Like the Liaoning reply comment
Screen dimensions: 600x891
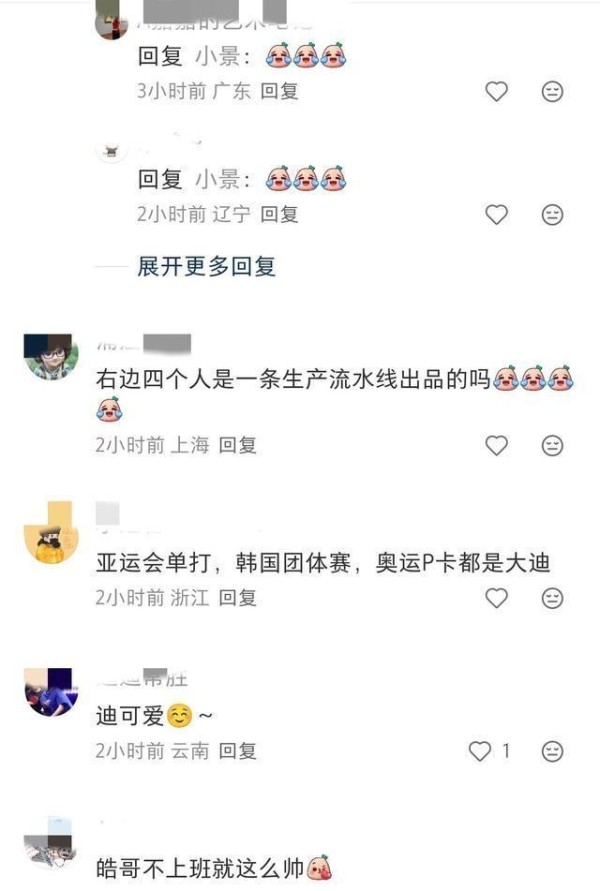tap(496, 214)
